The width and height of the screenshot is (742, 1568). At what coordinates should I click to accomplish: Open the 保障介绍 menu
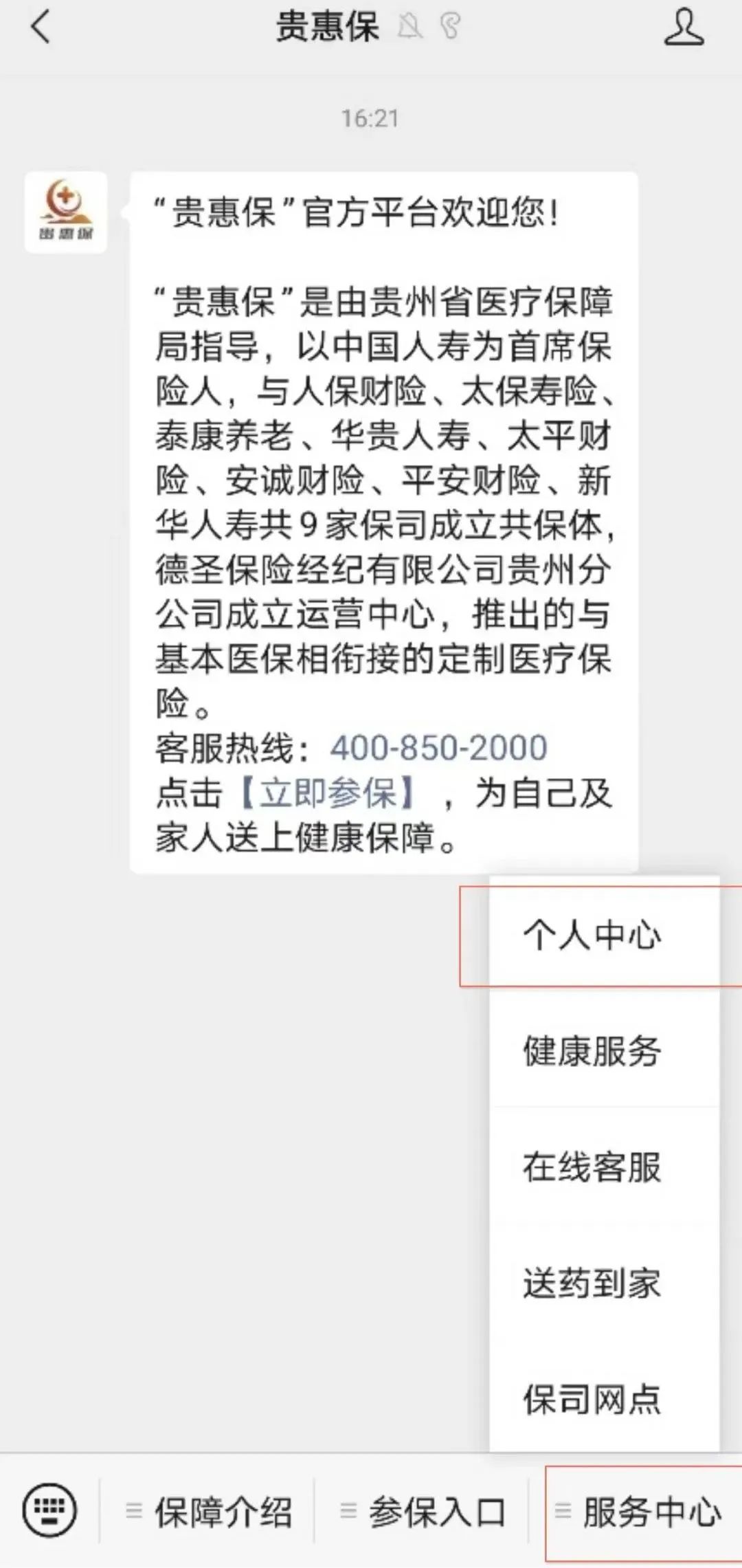click(x=208, y=1512)
